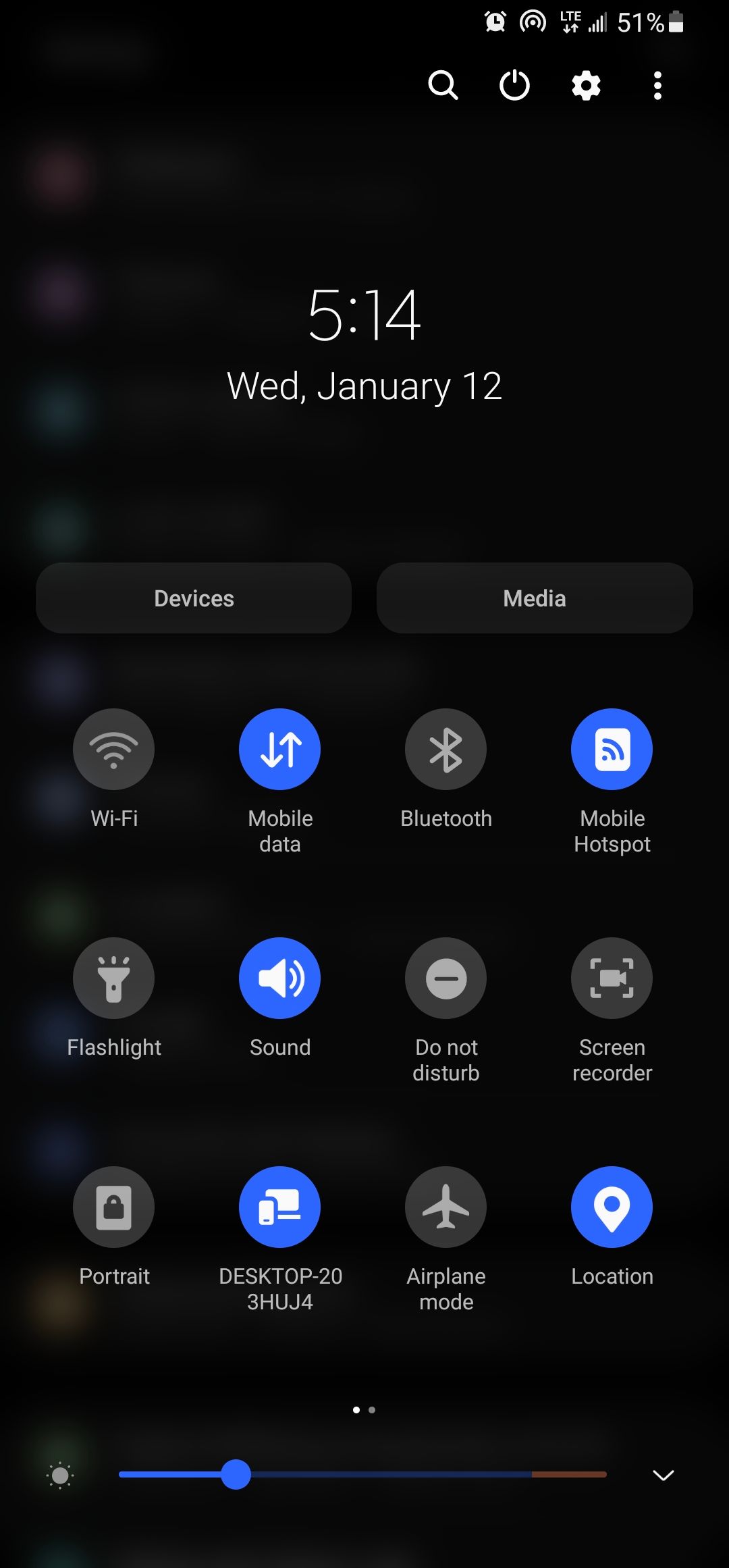Turn off Mobile Hotspot
Screen dimensions: 729x1568
tap(612, 749)
